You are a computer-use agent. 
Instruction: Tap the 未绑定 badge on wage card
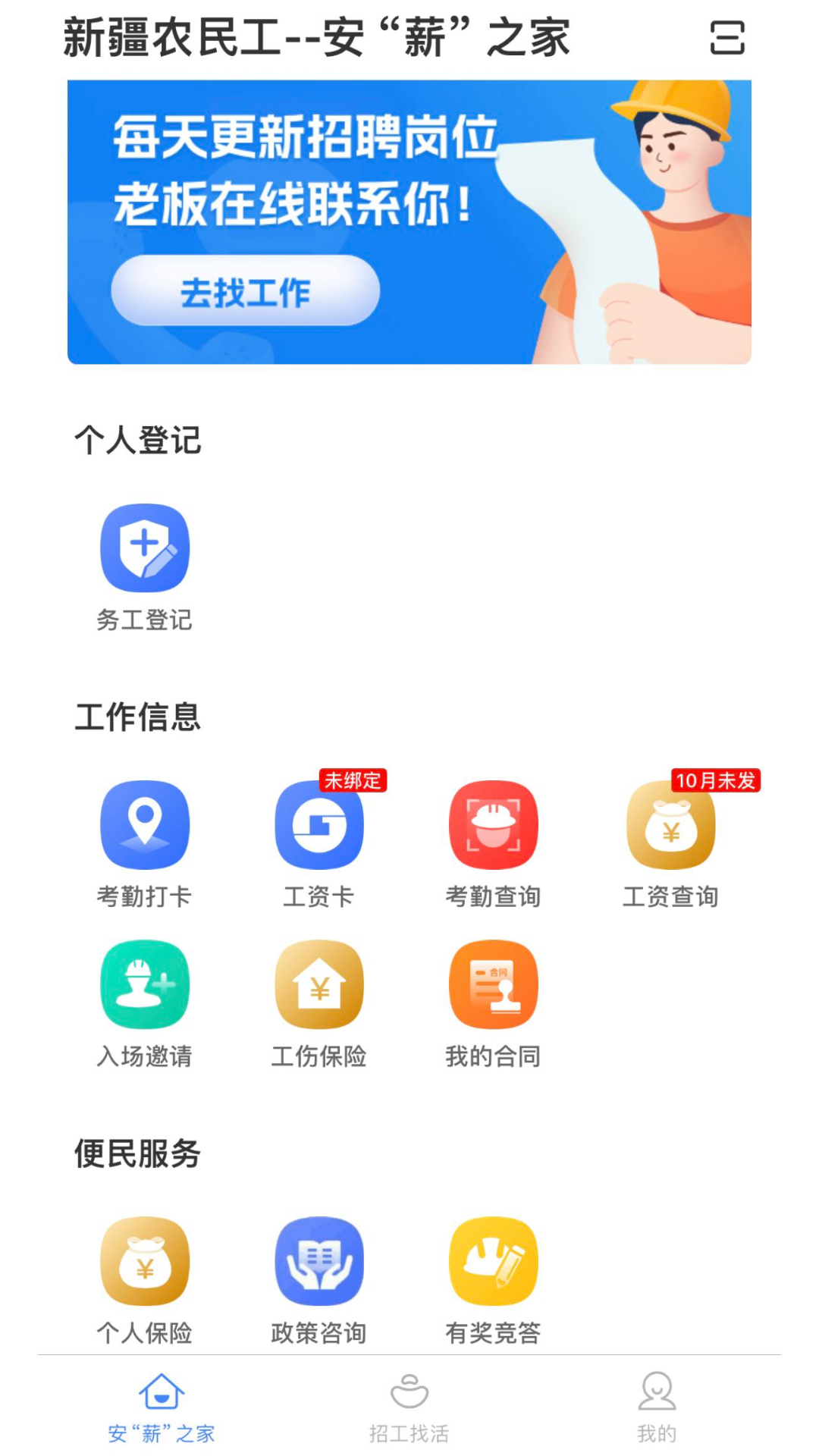pos(353,780)
